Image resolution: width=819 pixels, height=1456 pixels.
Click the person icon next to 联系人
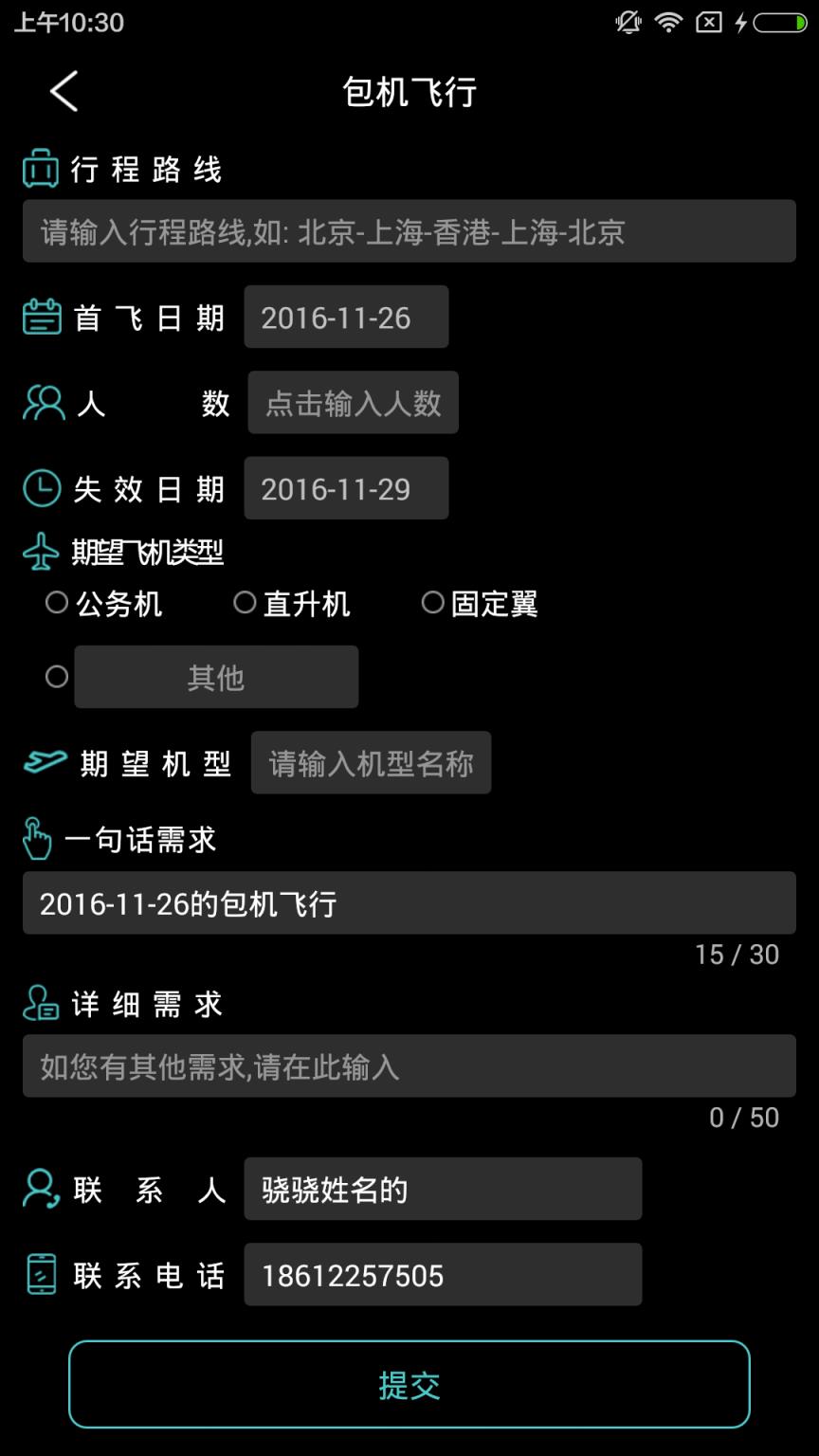click(x=38, y=1189)
